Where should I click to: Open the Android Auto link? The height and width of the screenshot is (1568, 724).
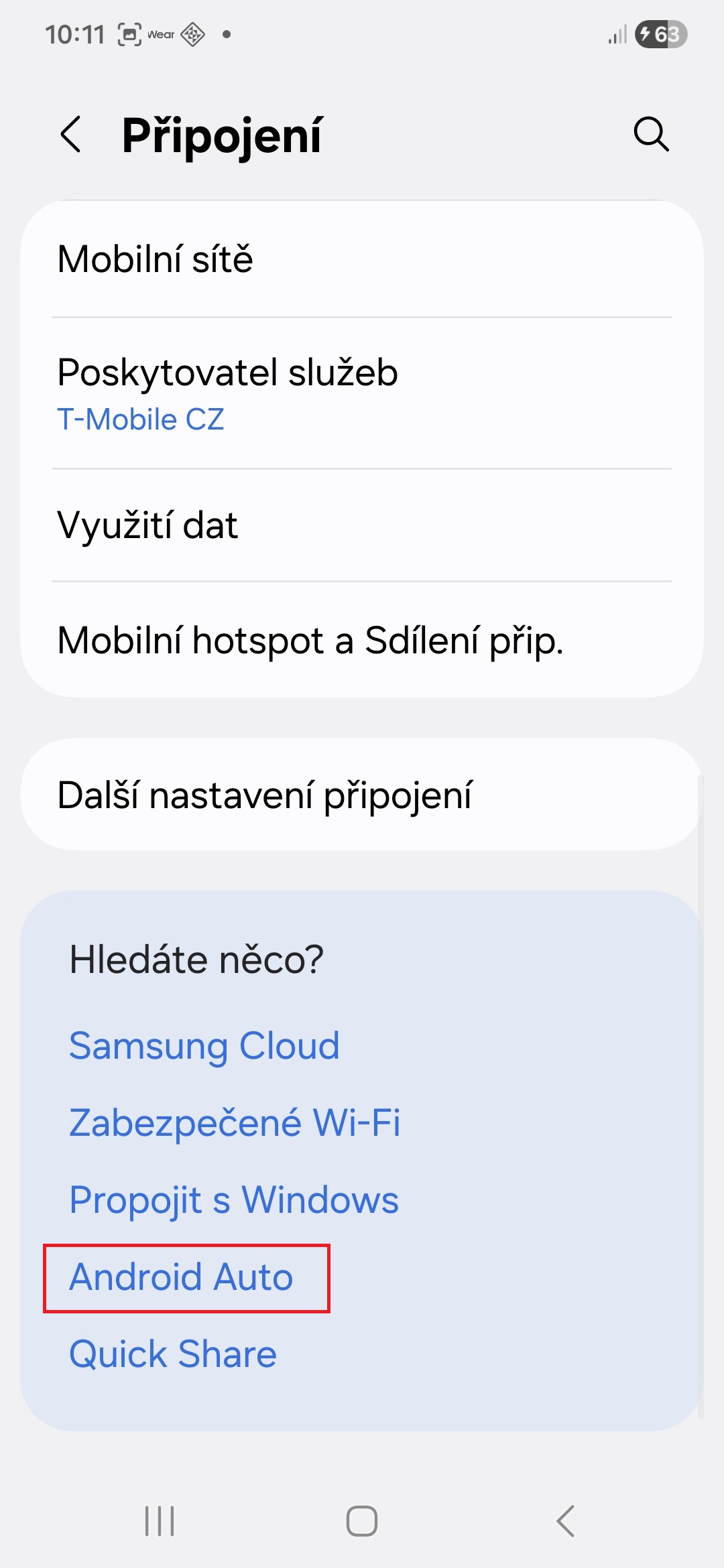point(182,1277)
